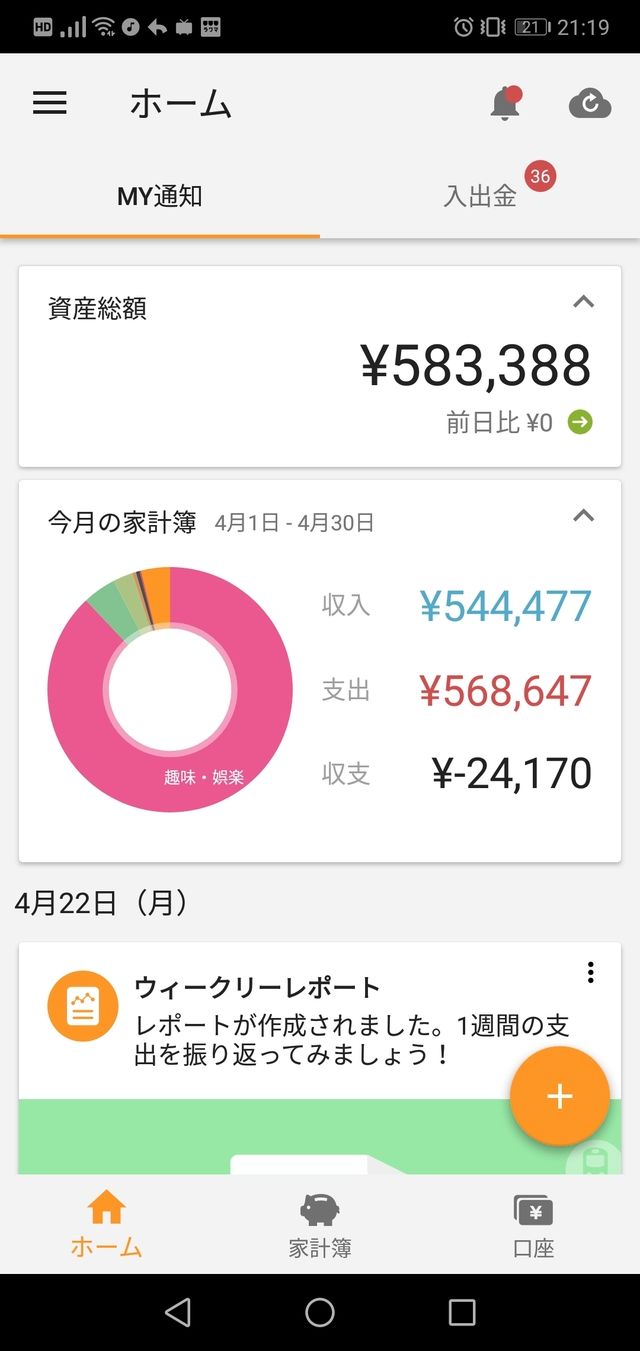Open the three-dot menu on ウィークリーレポート
The image size is (640, 1351).
[x=591, y=972]
